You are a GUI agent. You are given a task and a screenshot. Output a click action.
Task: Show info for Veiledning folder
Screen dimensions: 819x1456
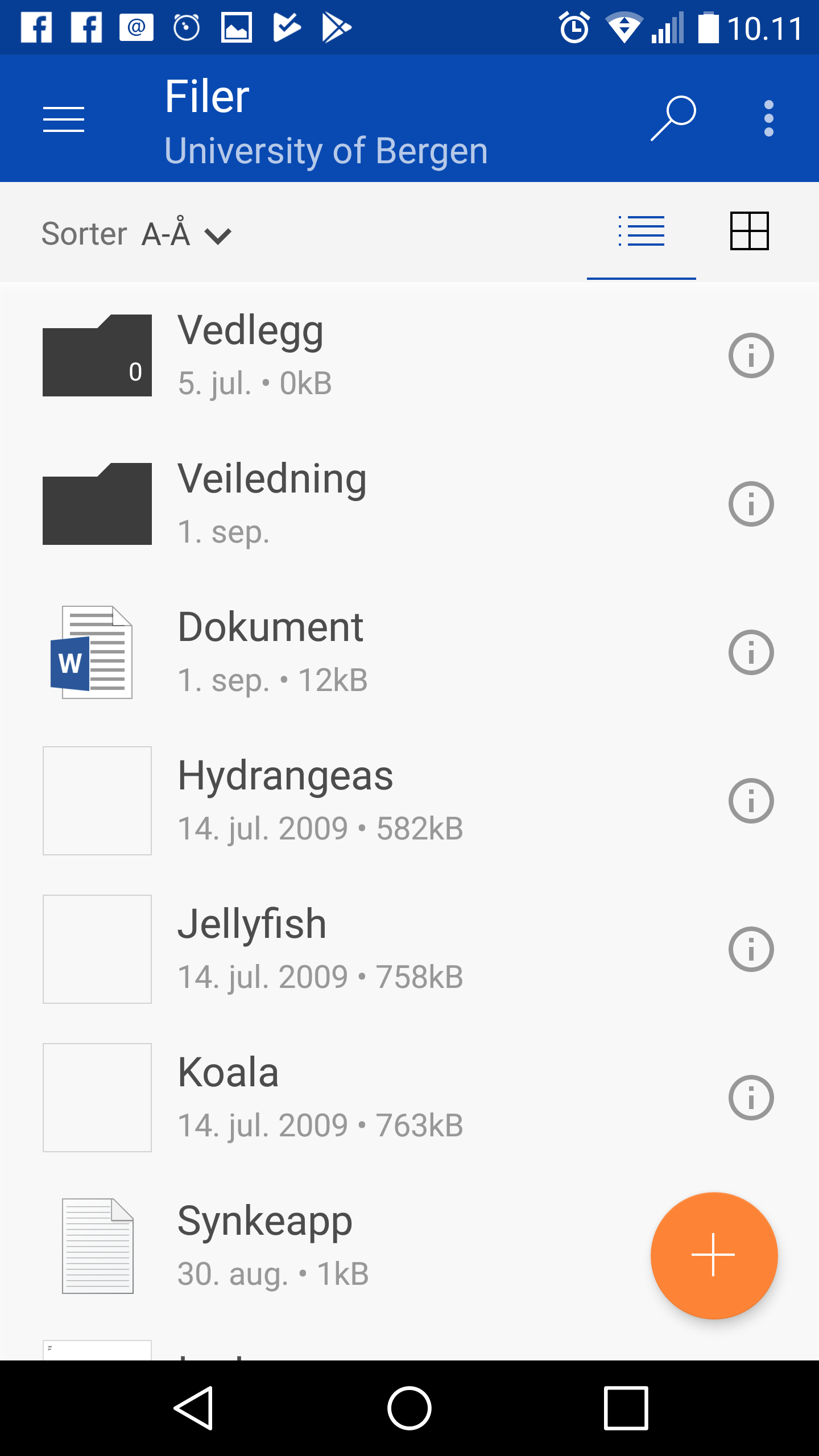tap(751, 504)
